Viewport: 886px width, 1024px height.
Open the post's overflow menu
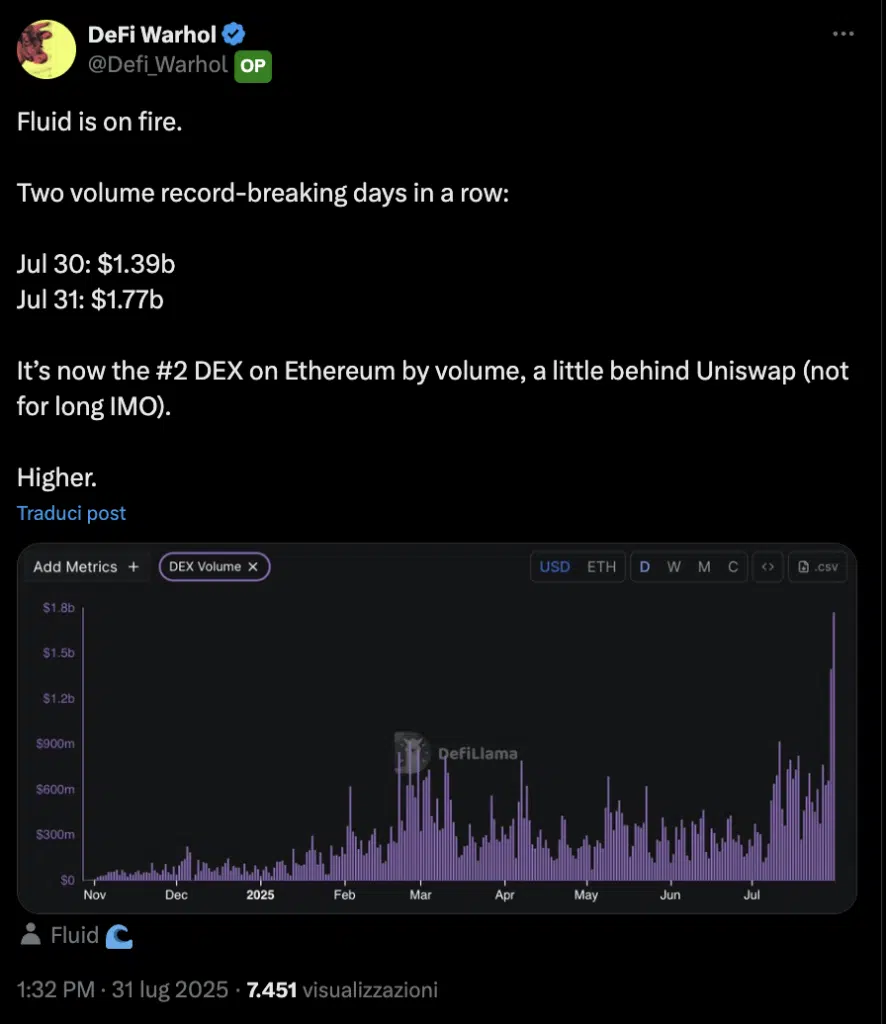pos(843,35)
